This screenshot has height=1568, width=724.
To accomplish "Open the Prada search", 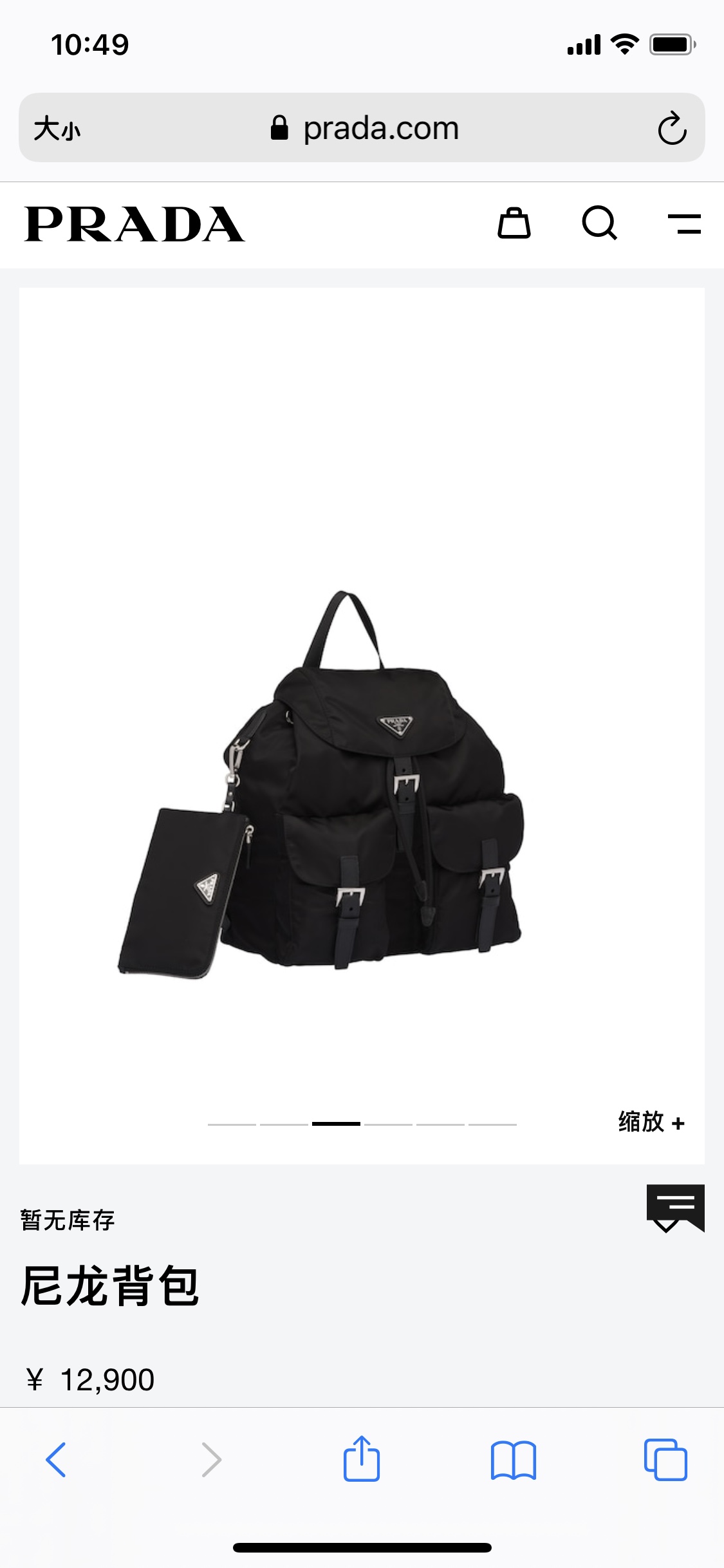I will coord(599,223).
